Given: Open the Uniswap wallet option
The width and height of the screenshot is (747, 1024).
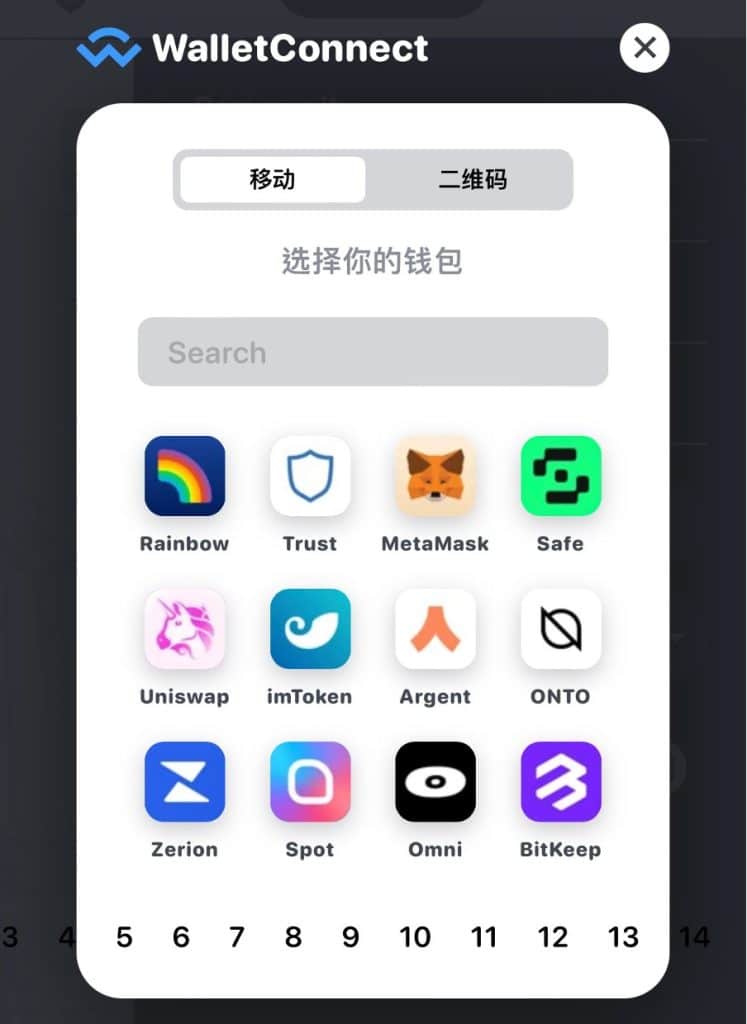Looking at the screenshot, I should pyautogui.click(x=185, y=629).
